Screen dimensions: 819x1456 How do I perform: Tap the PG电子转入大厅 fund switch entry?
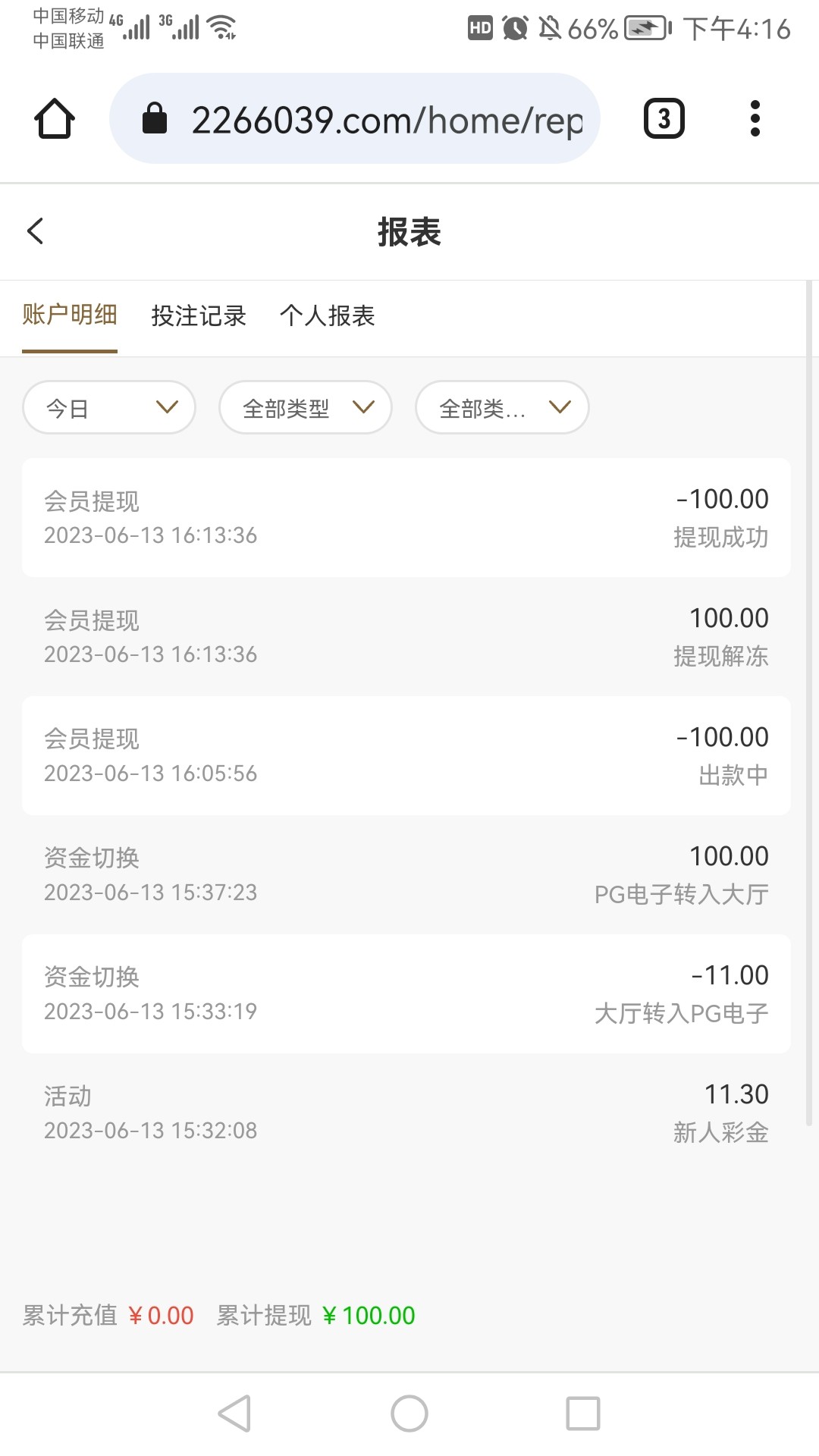[408, 874]
